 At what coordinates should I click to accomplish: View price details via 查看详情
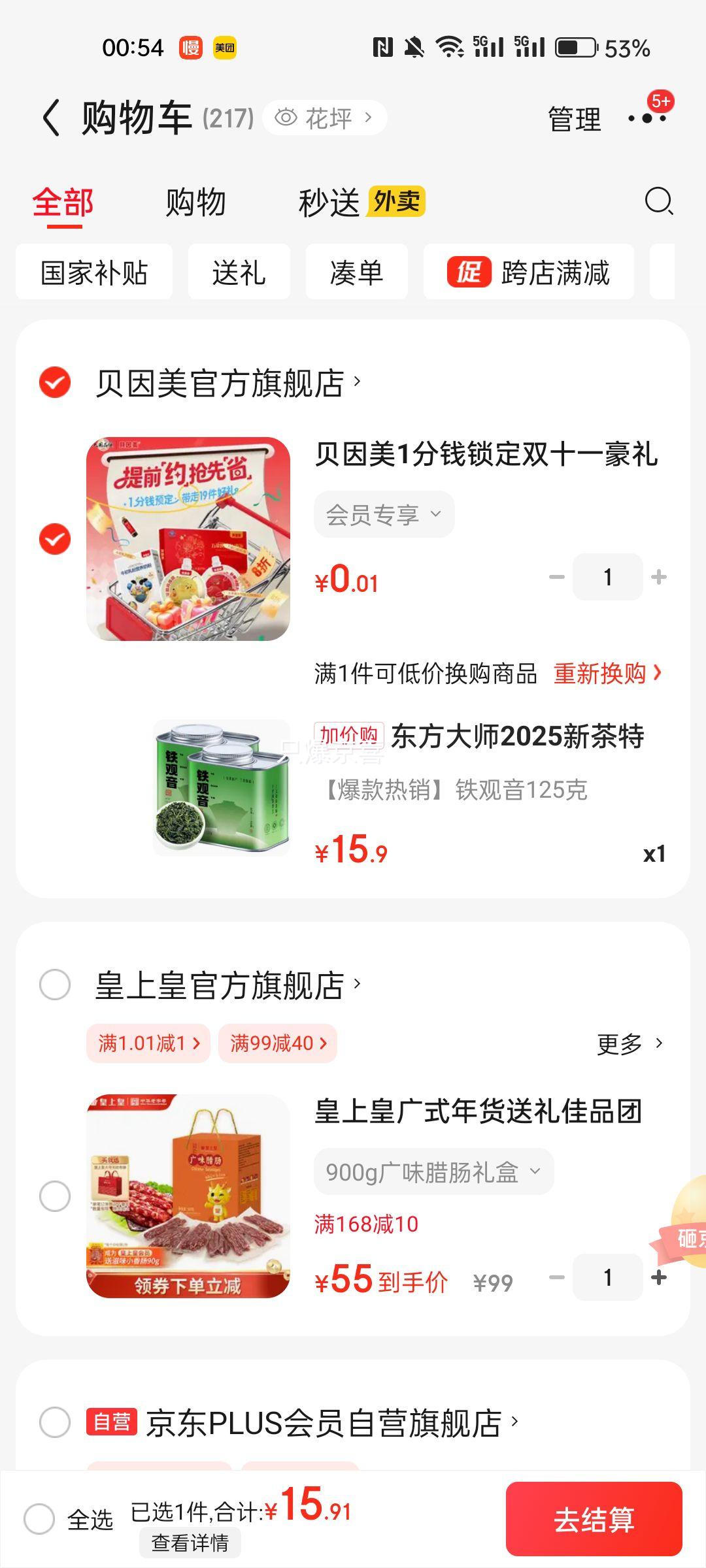point(190,1543)
